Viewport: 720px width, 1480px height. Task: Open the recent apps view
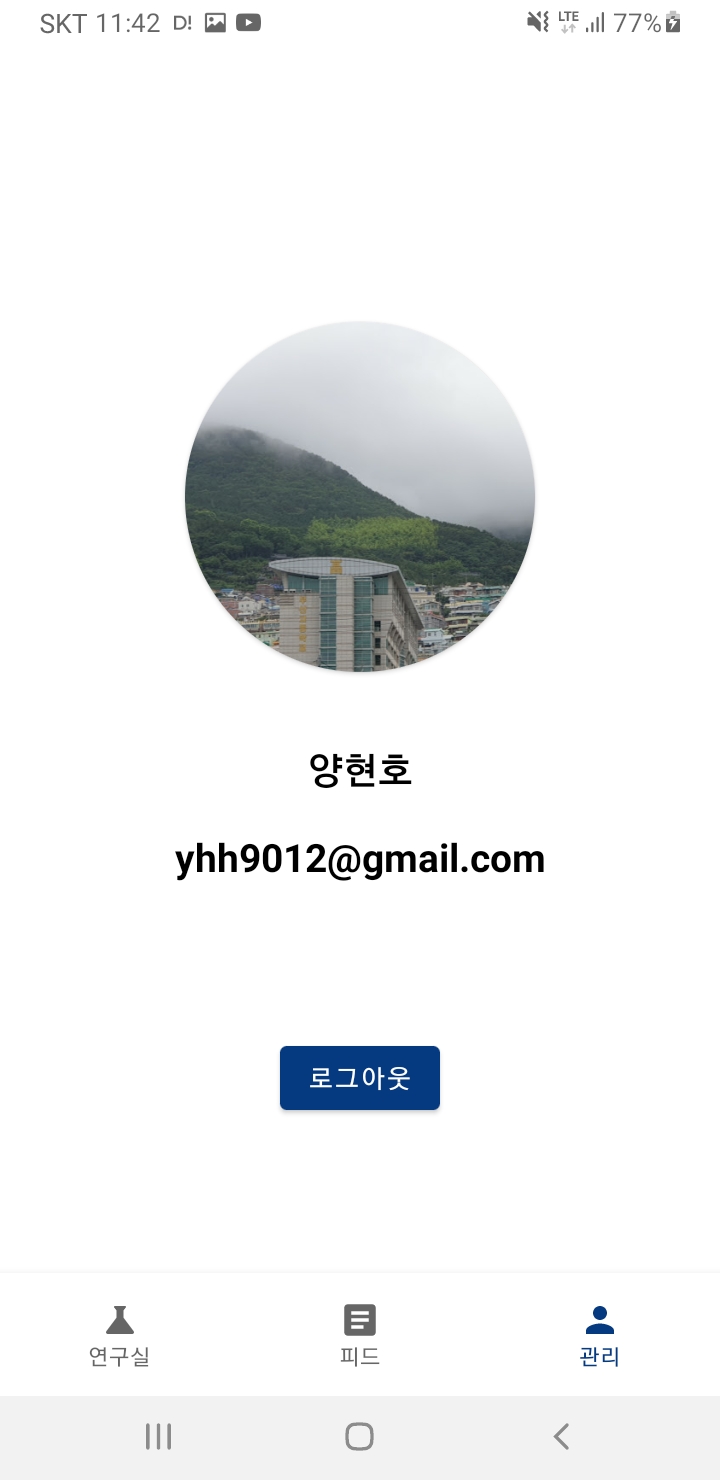pos(158,1437)
